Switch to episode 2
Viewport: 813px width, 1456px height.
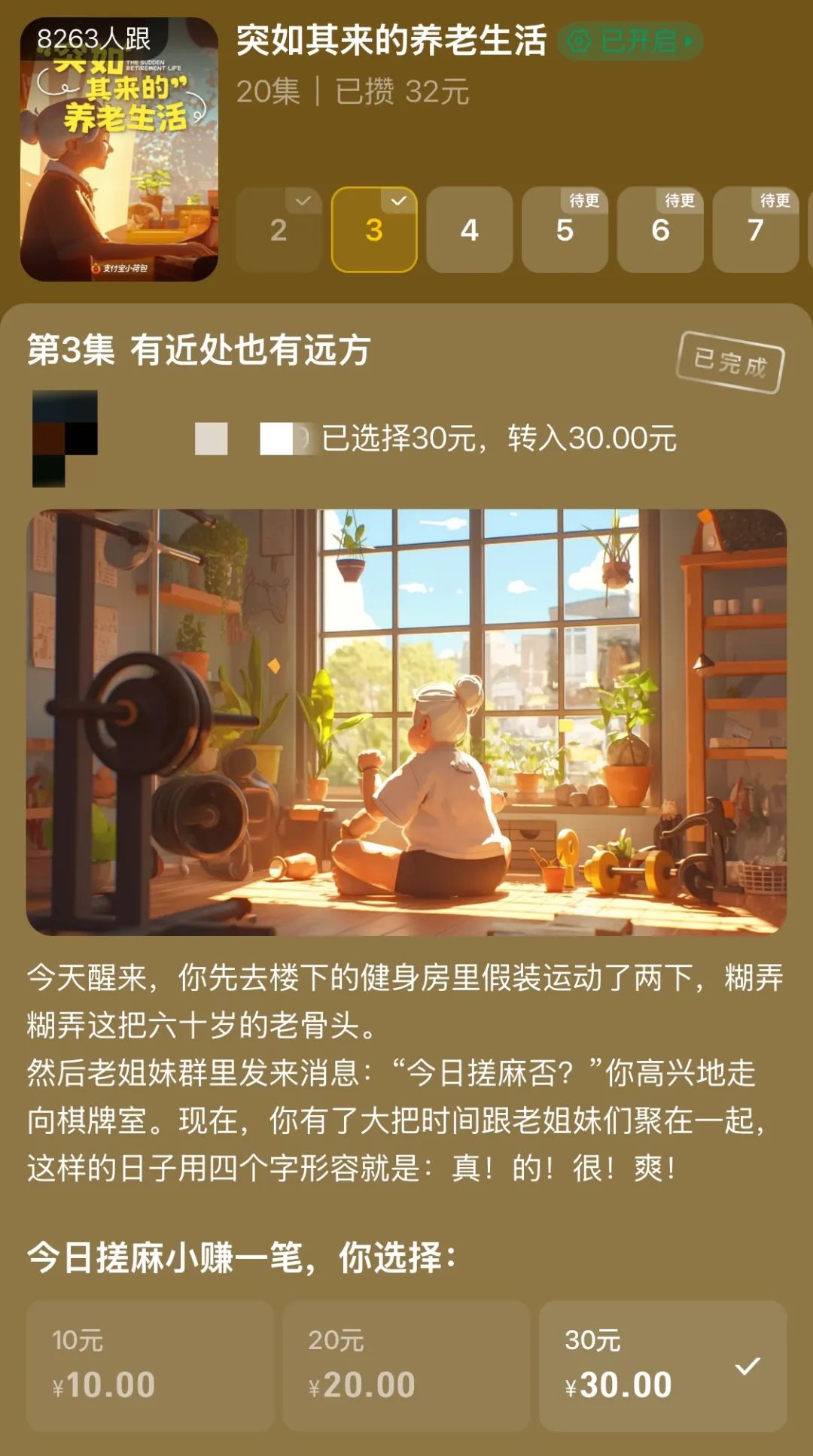(279, 229)
